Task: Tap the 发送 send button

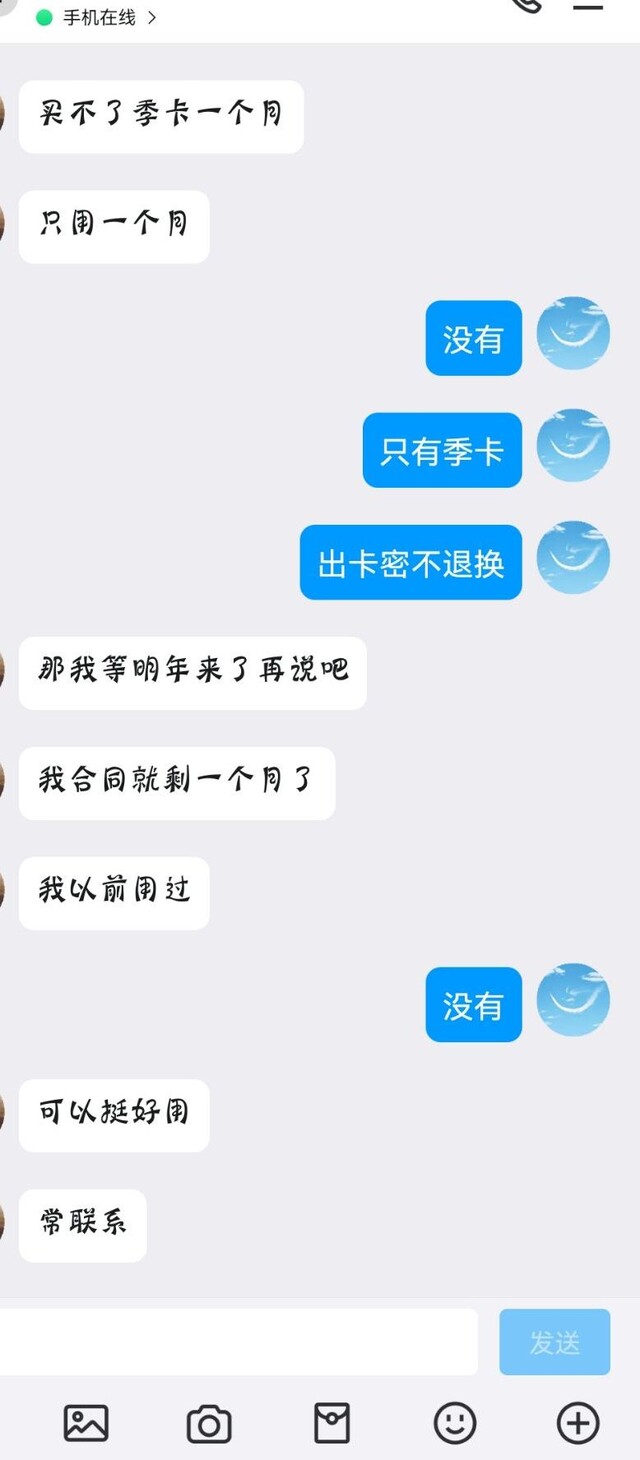Action: coord(554,1341)
